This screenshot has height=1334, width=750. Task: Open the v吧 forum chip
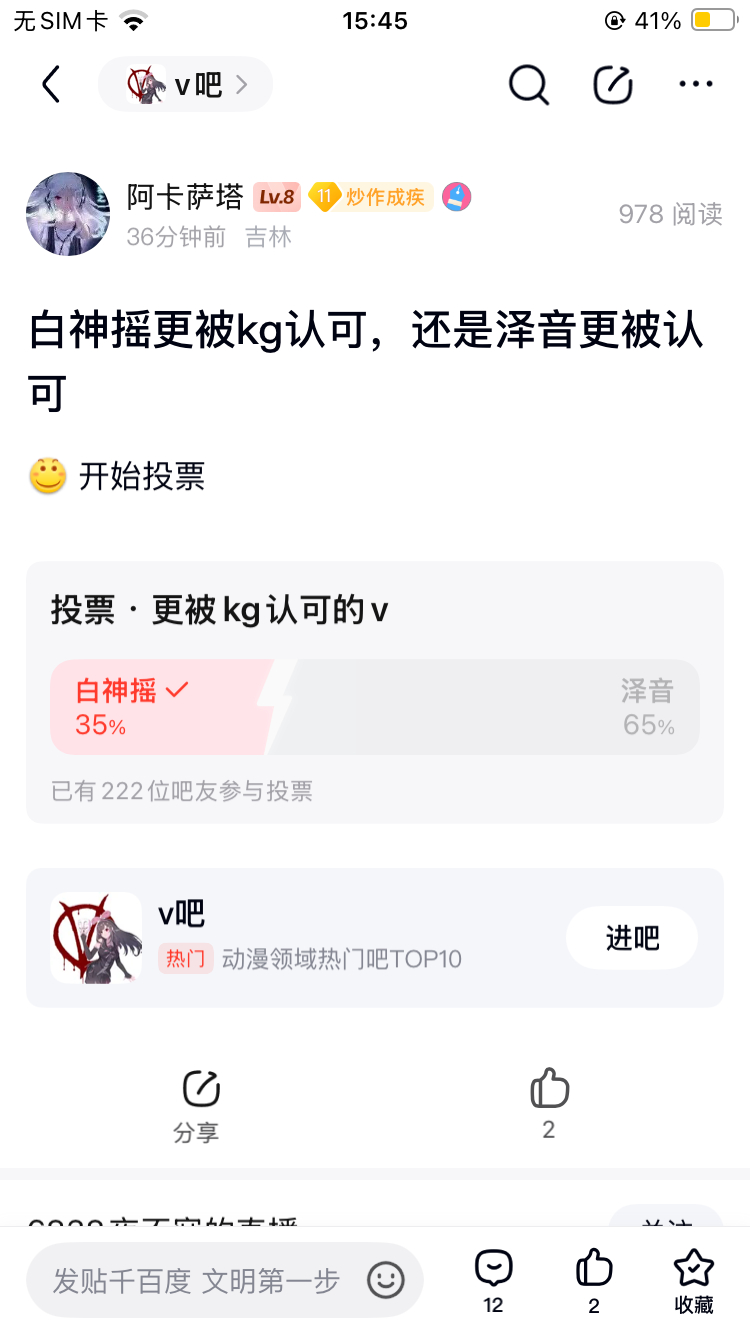click(186, 85)
